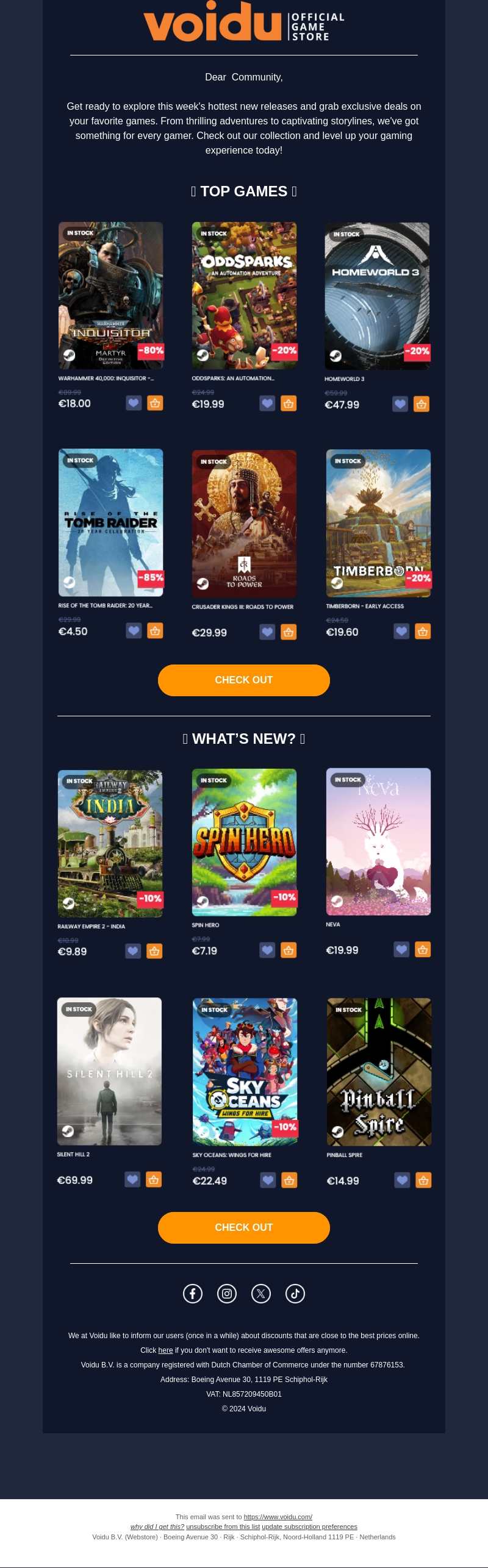Open the Silent Hill 2 game card
The height and width of the screenshot is (1568, 488).
[x=109, y=1071]
